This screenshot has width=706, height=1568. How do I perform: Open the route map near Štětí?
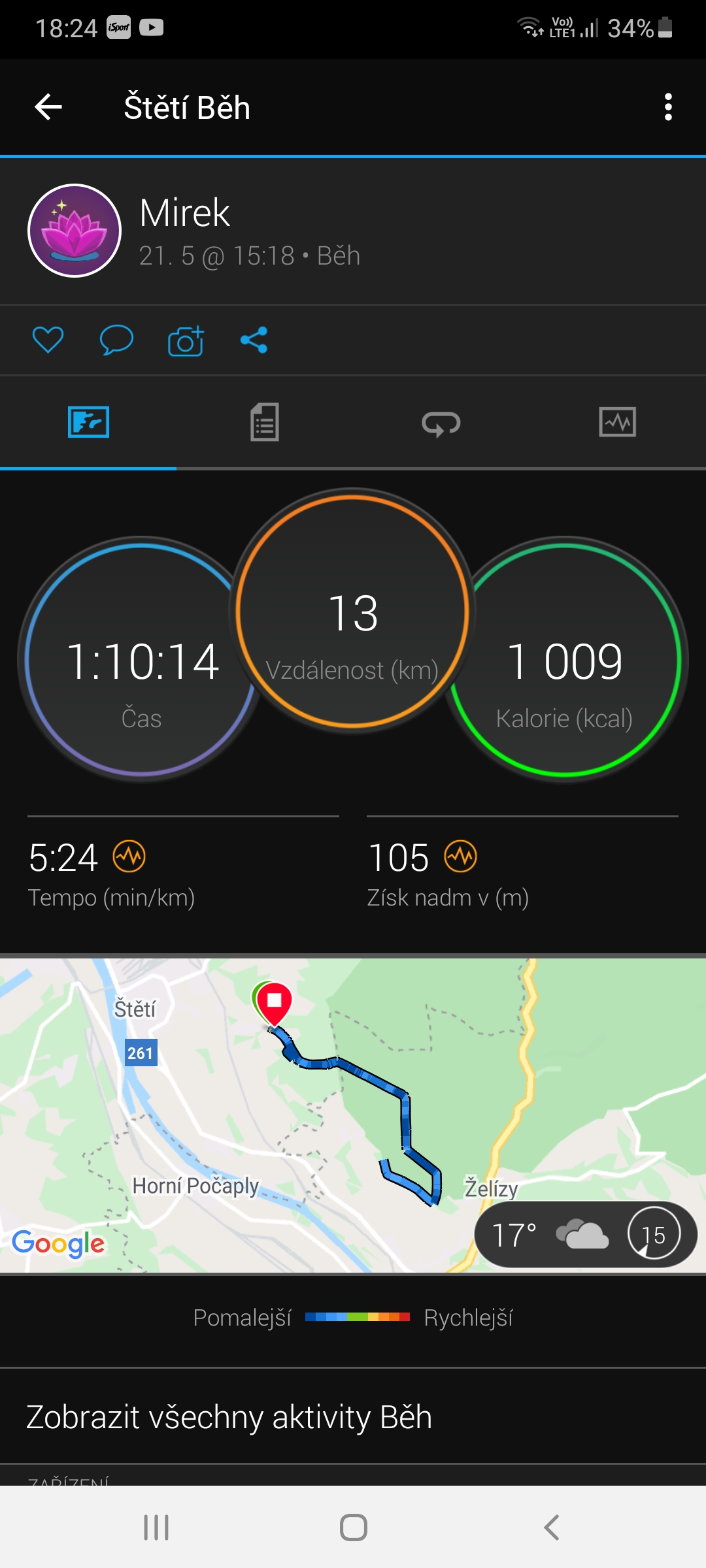pyautogui.click(x=353, y=1115)
